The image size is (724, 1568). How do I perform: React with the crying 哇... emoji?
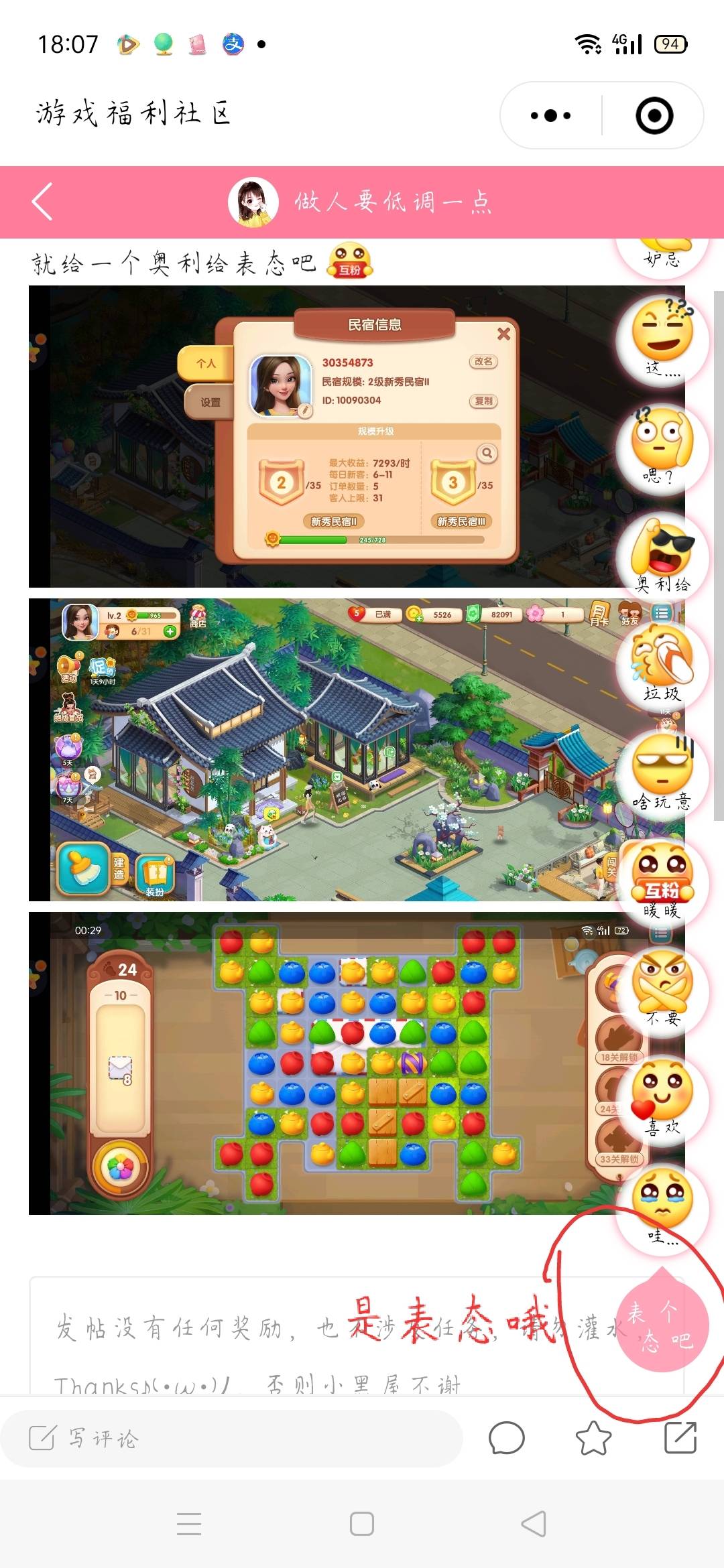point(662,1206)
